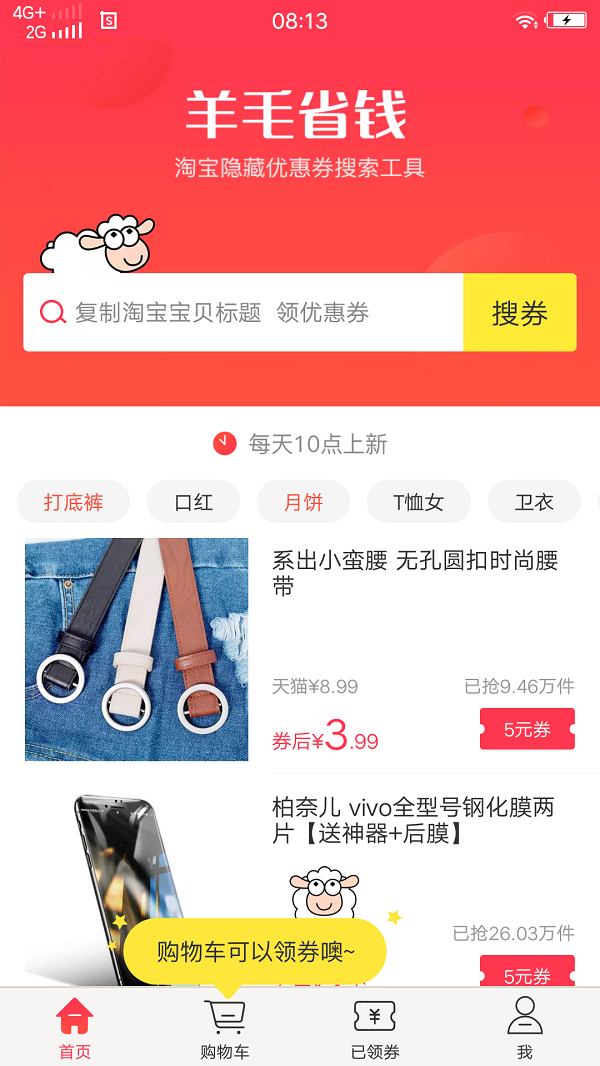
Task: Open the vivo tempered glass film product
Action: pos(413,820)
